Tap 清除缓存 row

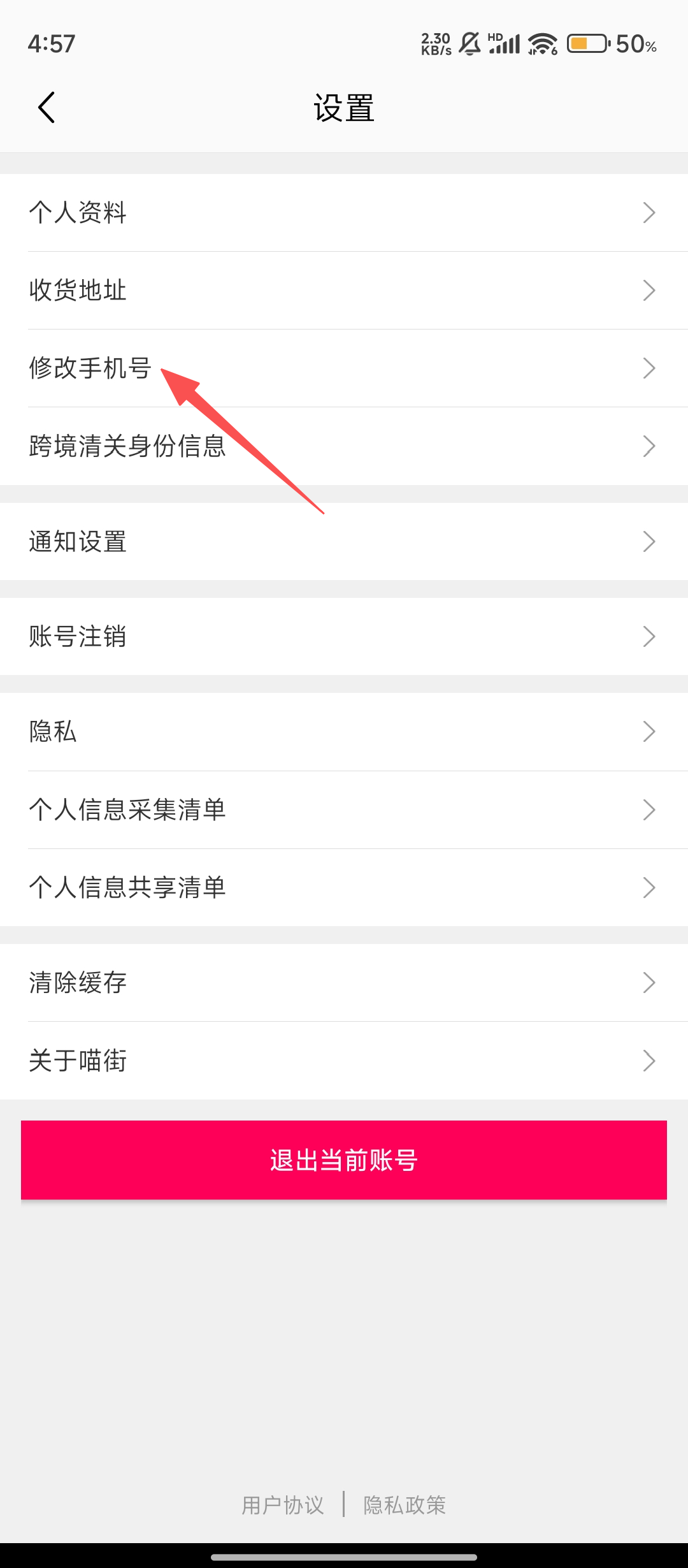click(344, 982)
